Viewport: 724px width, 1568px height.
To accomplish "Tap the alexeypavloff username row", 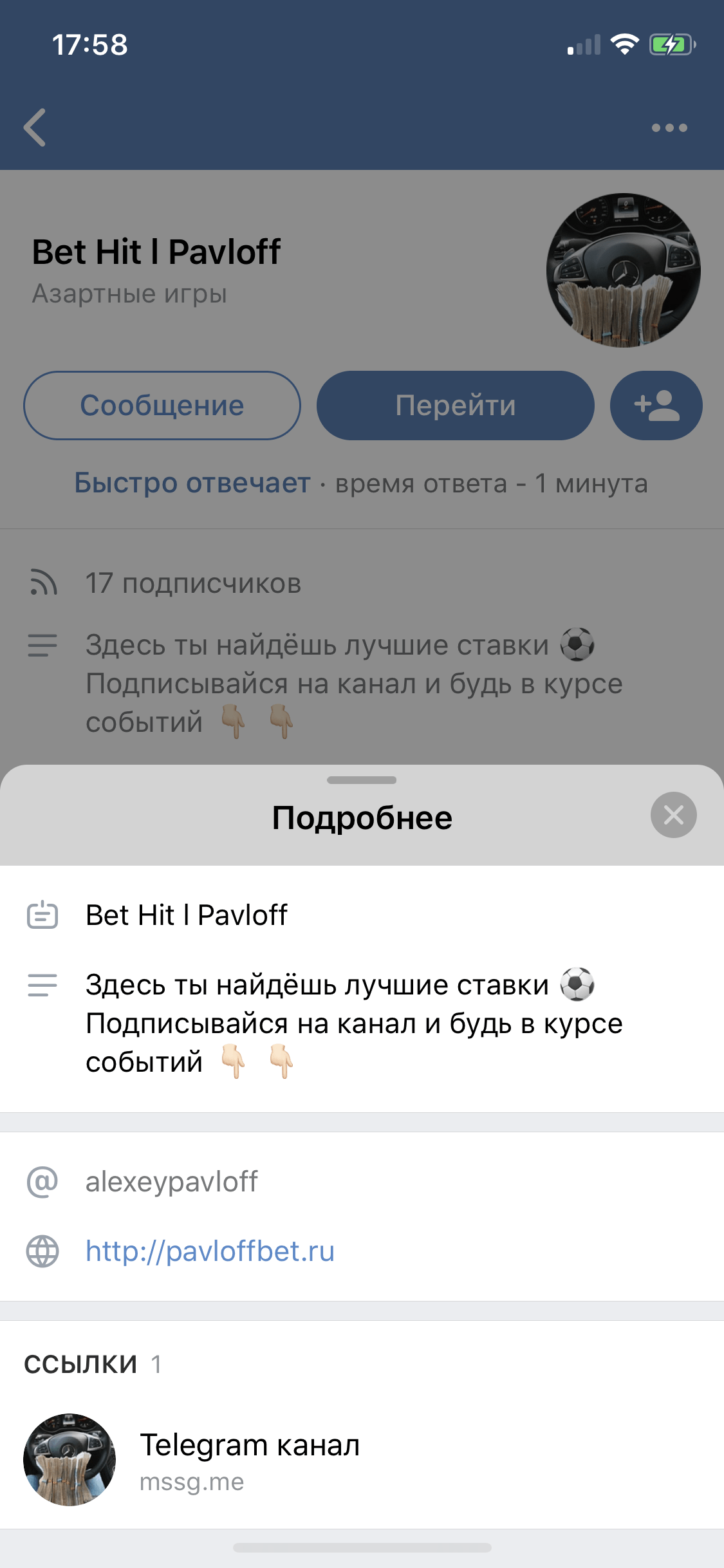I will pyautogui.click(x=362, y=1182).
